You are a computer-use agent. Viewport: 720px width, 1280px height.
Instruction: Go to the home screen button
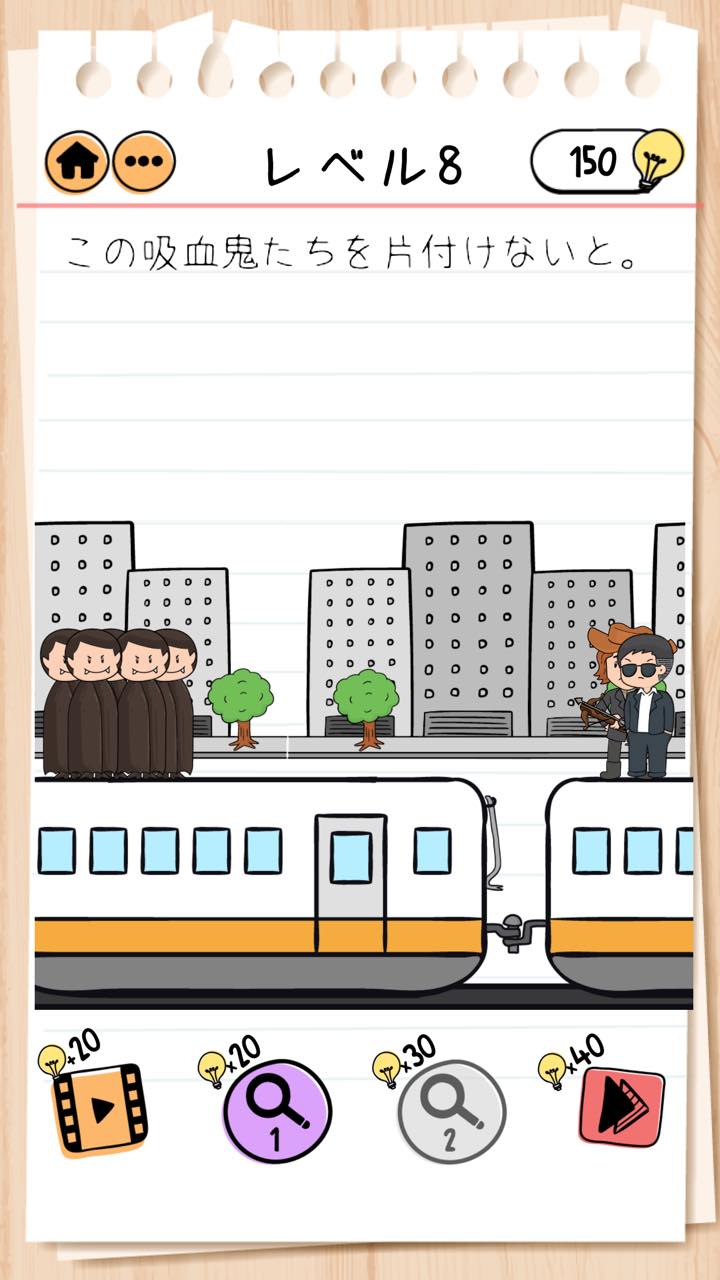(x=77, y=163)
